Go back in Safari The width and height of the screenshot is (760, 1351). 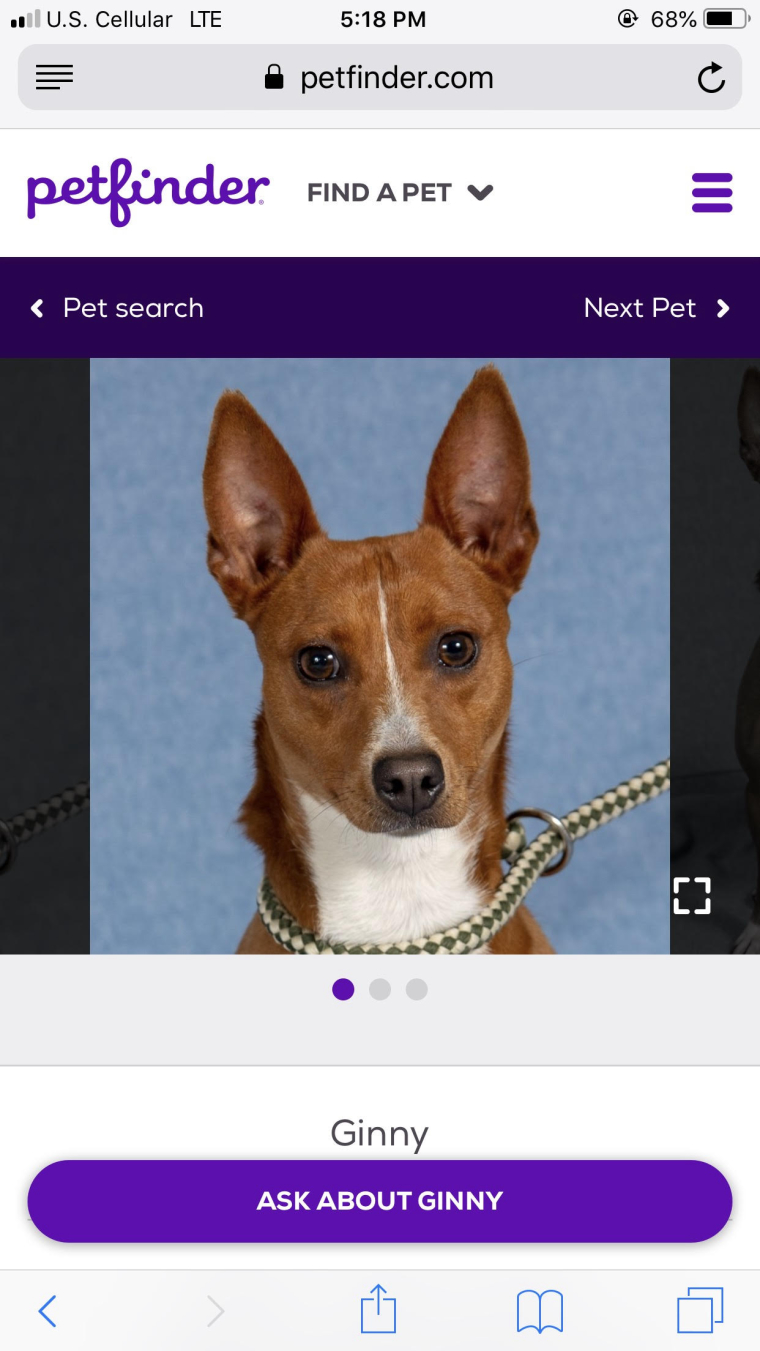pyautogui.click(x=47, y=1310)
